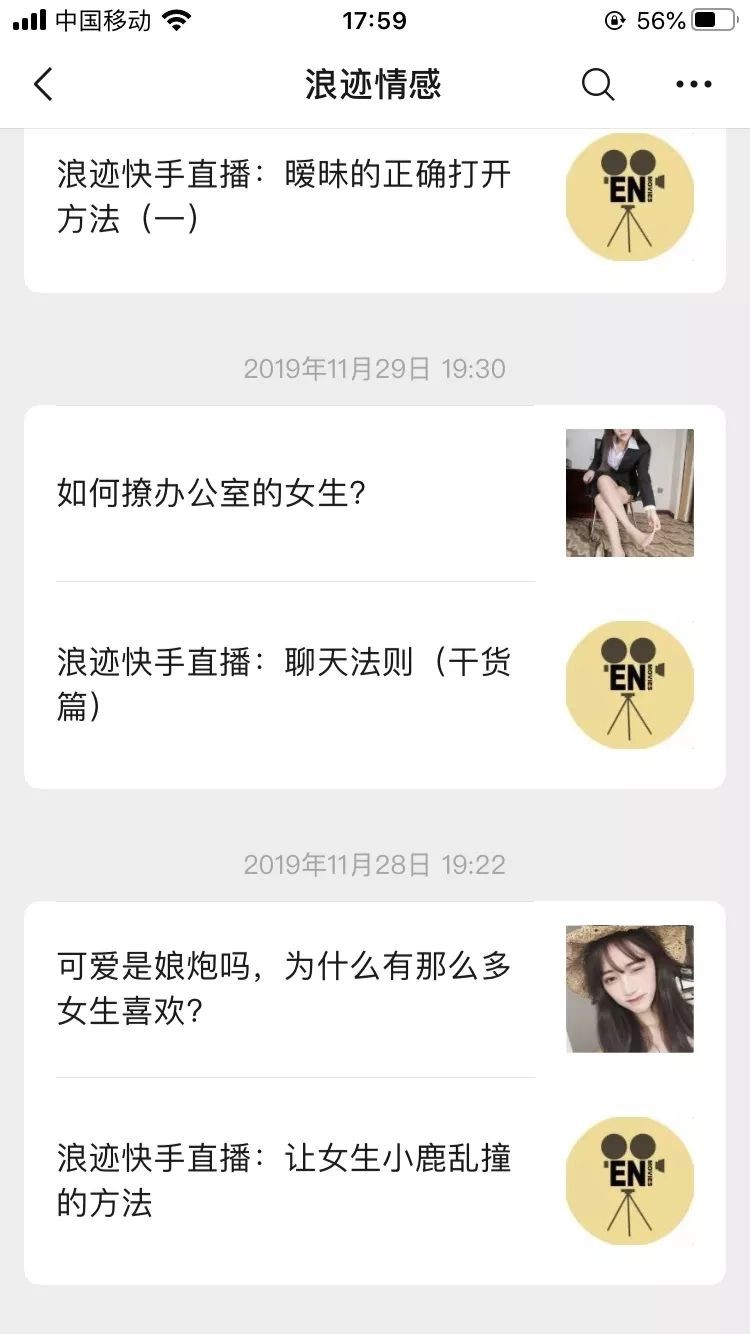Go back from 浪迹情感 page
Viewport: 750px width, 1334px height.
point(43,85)
